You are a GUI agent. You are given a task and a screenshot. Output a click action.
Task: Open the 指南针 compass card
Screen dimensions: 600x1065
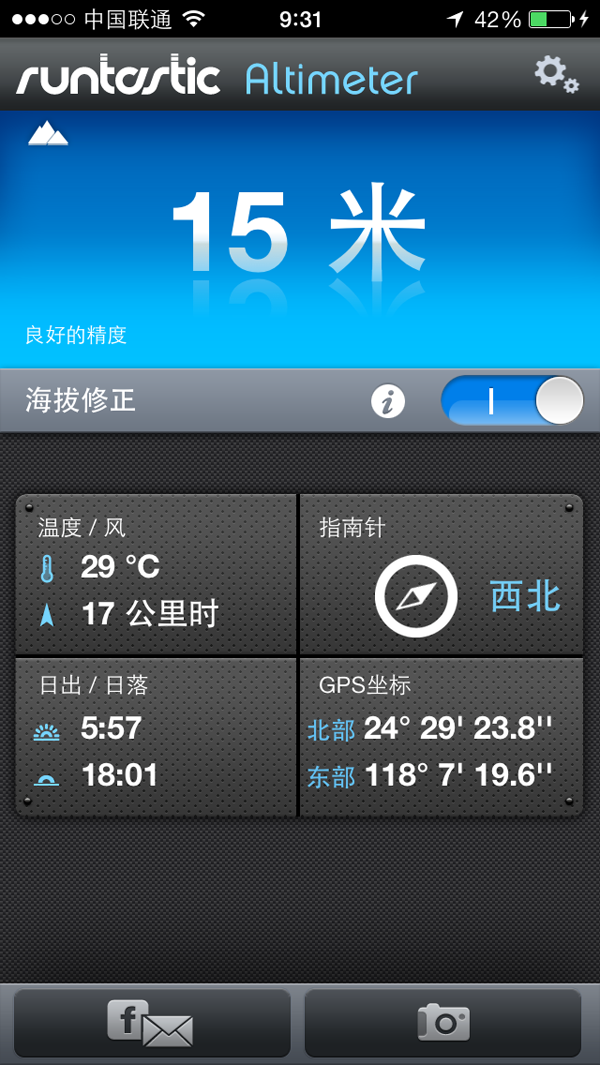[440, 574]
